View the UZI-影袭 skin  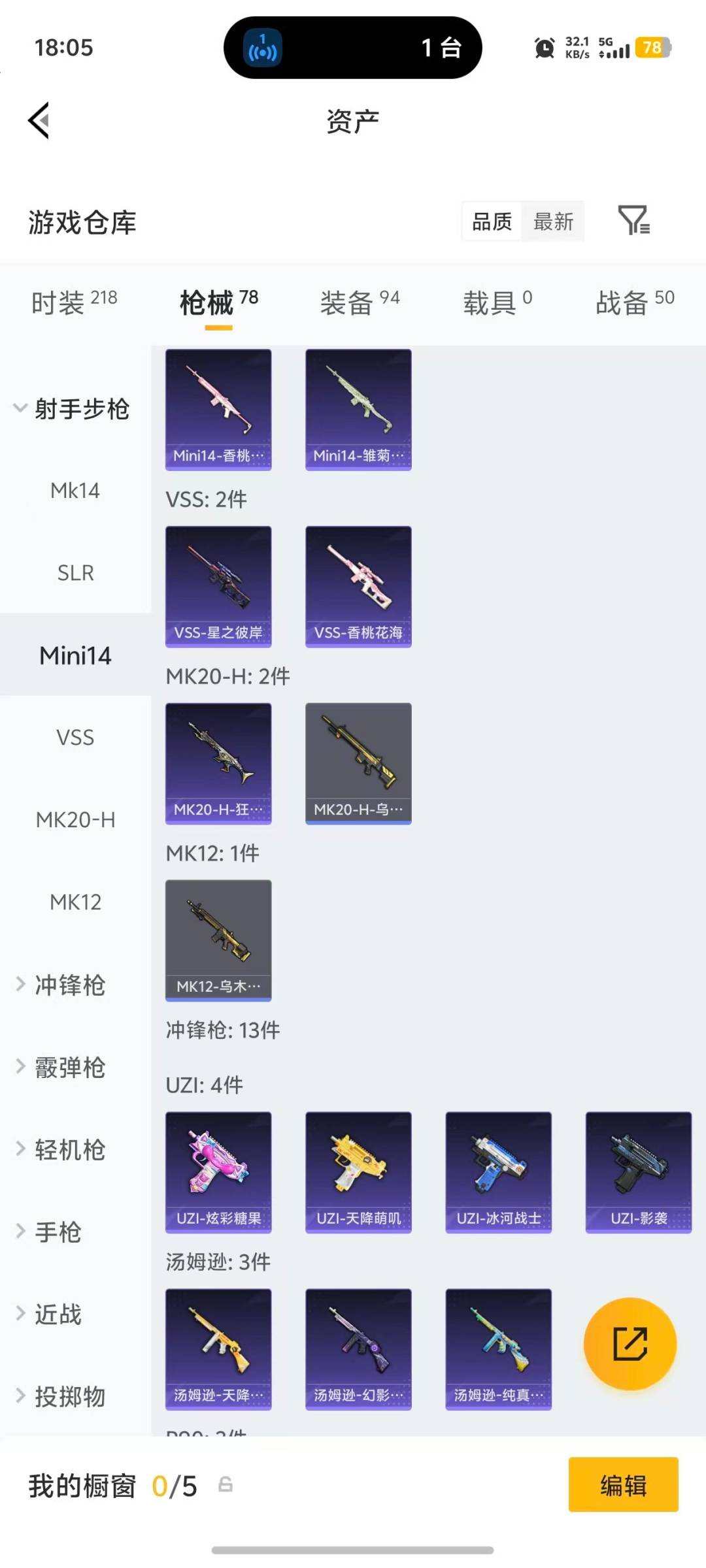[638, 1172]
